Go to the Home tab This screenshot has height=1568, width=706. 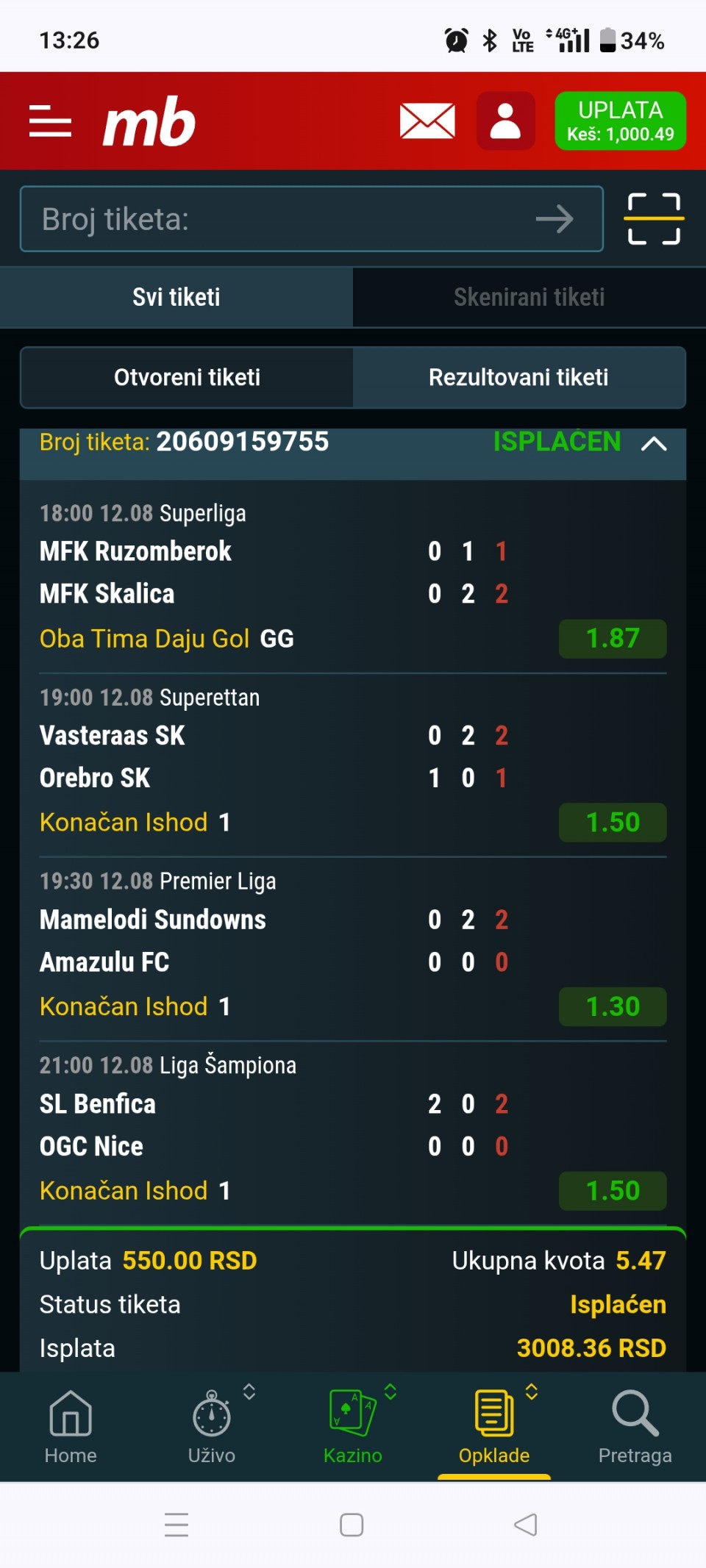[71, 1426]
